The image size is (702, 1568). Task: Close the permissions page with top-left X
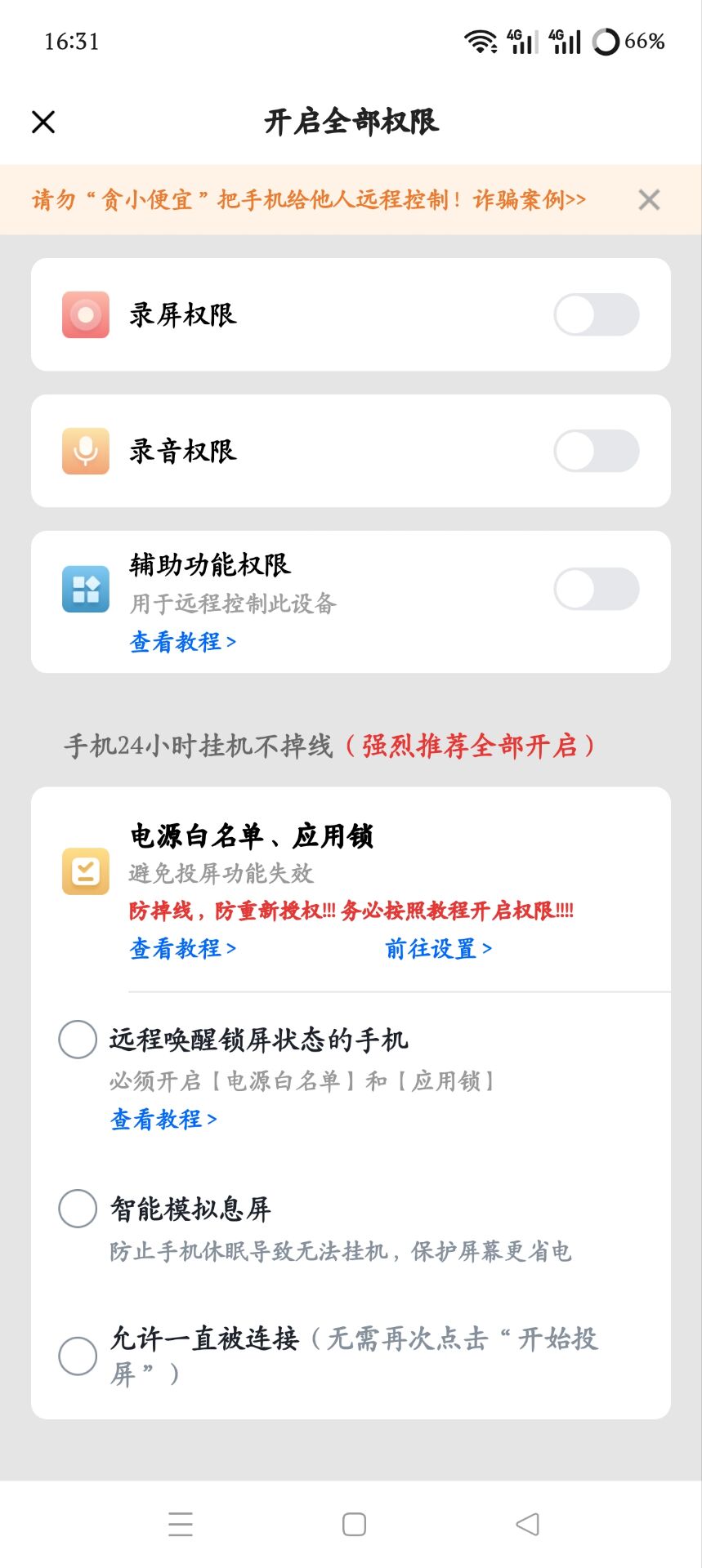tap(42, 121)
